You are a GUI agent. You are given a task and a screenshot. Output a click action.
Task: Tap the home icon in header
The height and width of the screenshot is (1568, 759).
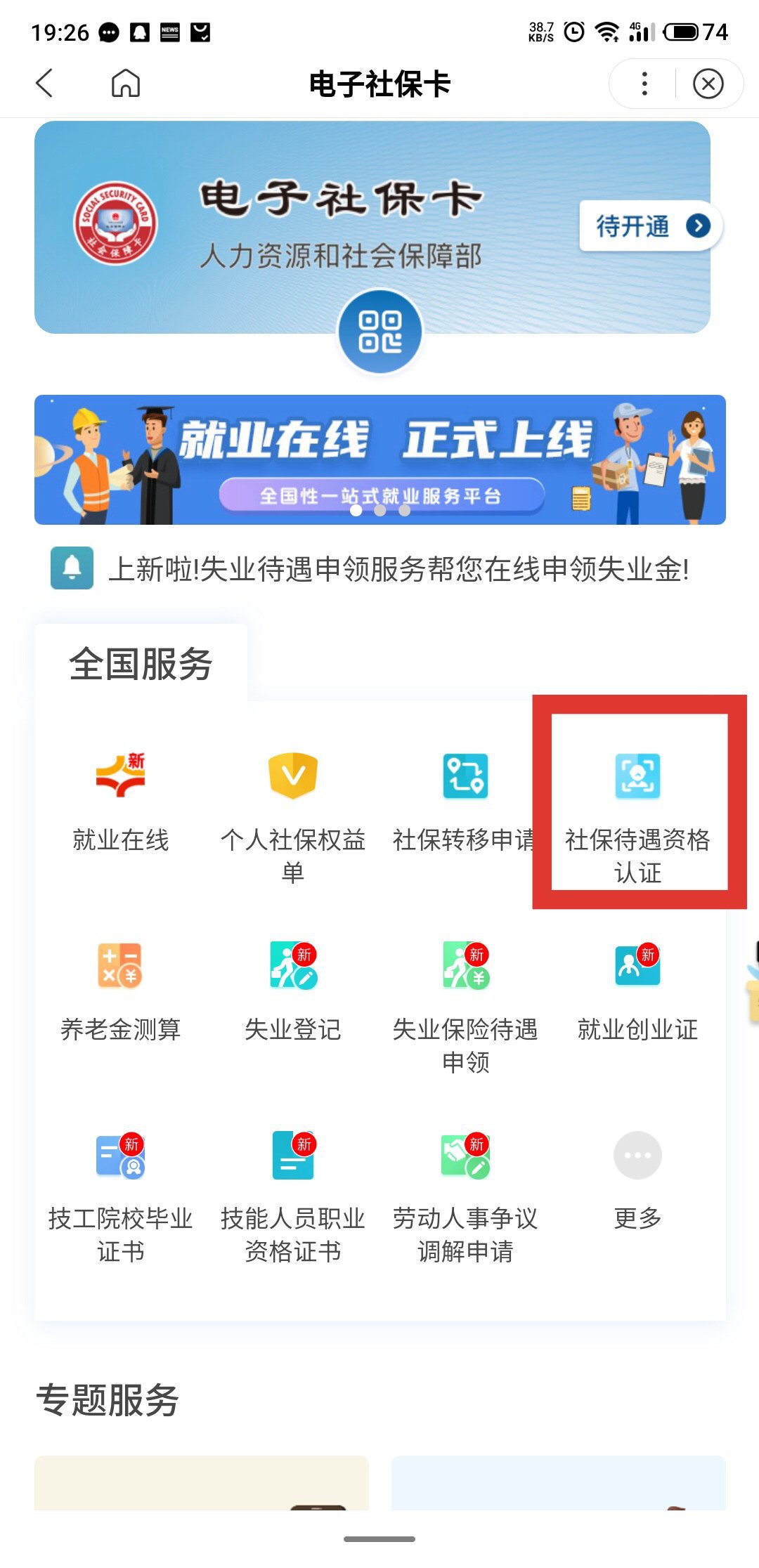[126, 84]
